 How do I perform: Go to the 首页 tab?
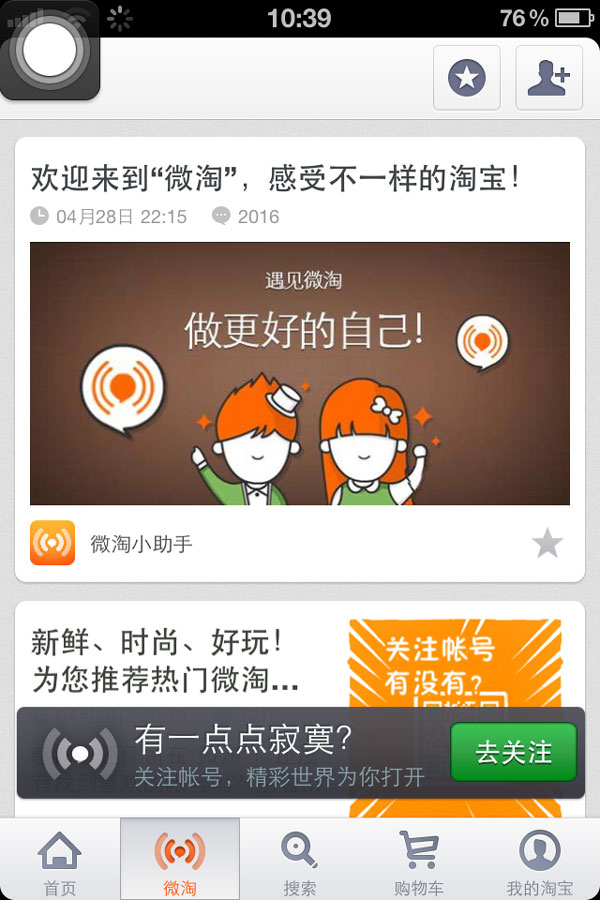coord(60,860)
